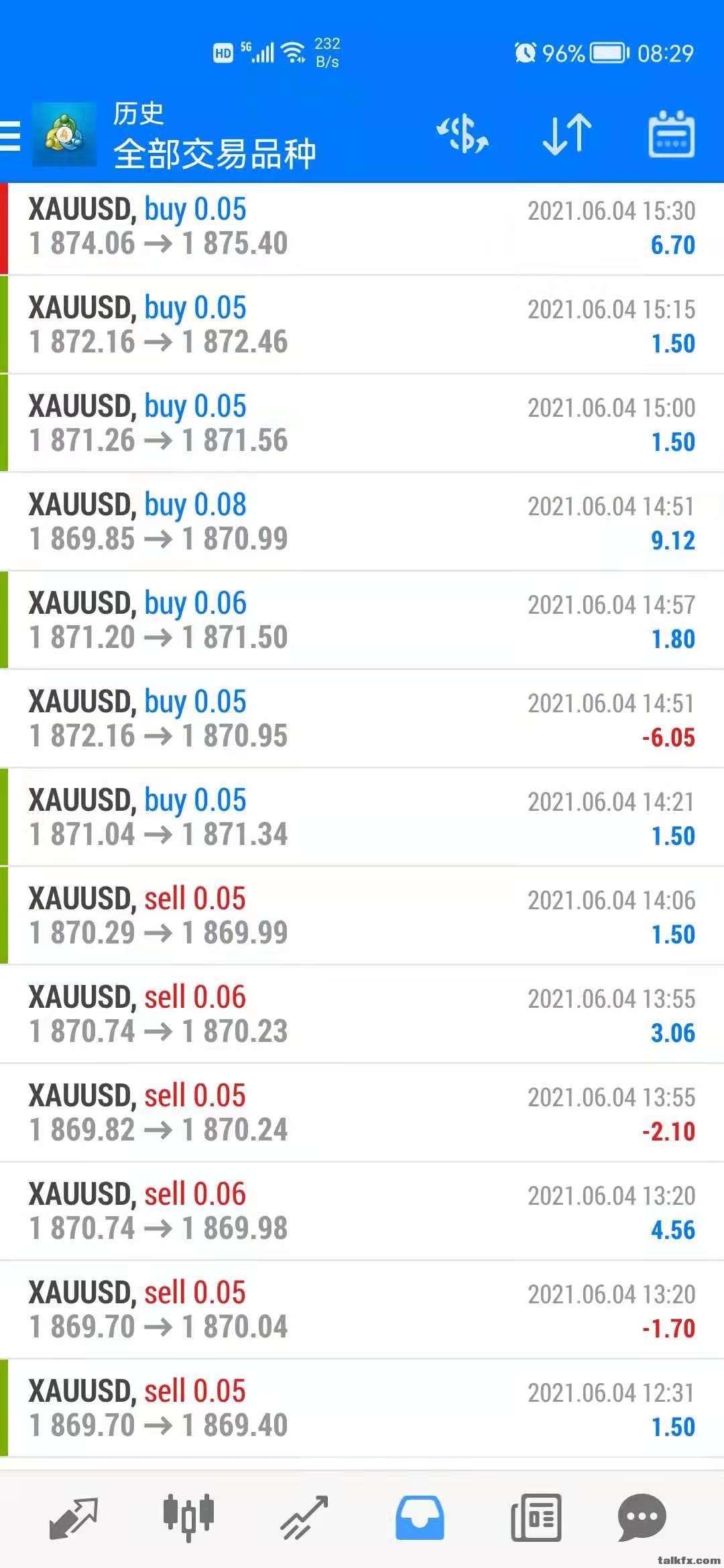Expand the buy 0.08 trade with 9.12 profit
724x1568 pixels.
pos(362,522)
